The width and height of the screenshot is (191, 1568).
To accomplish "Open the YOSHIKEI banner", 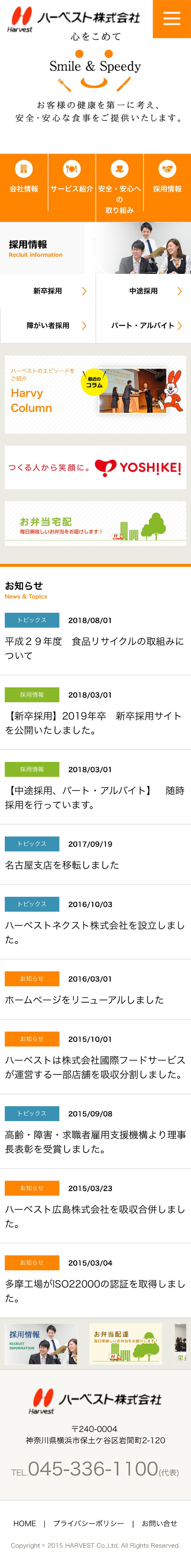I will 95,467.
